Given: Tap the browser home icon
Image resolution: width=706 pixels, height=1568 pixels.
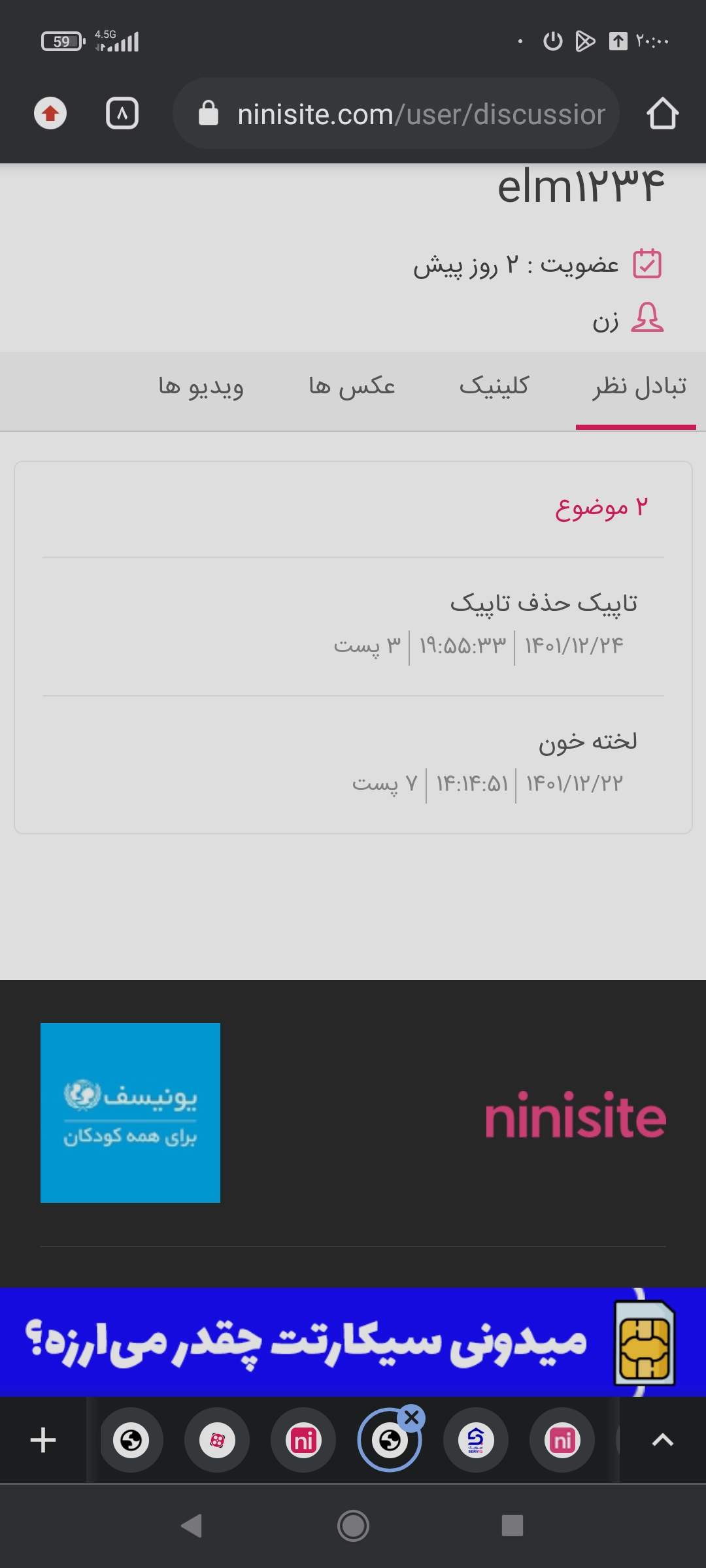Looking at the screenshot, I should (x=662, y=114).
